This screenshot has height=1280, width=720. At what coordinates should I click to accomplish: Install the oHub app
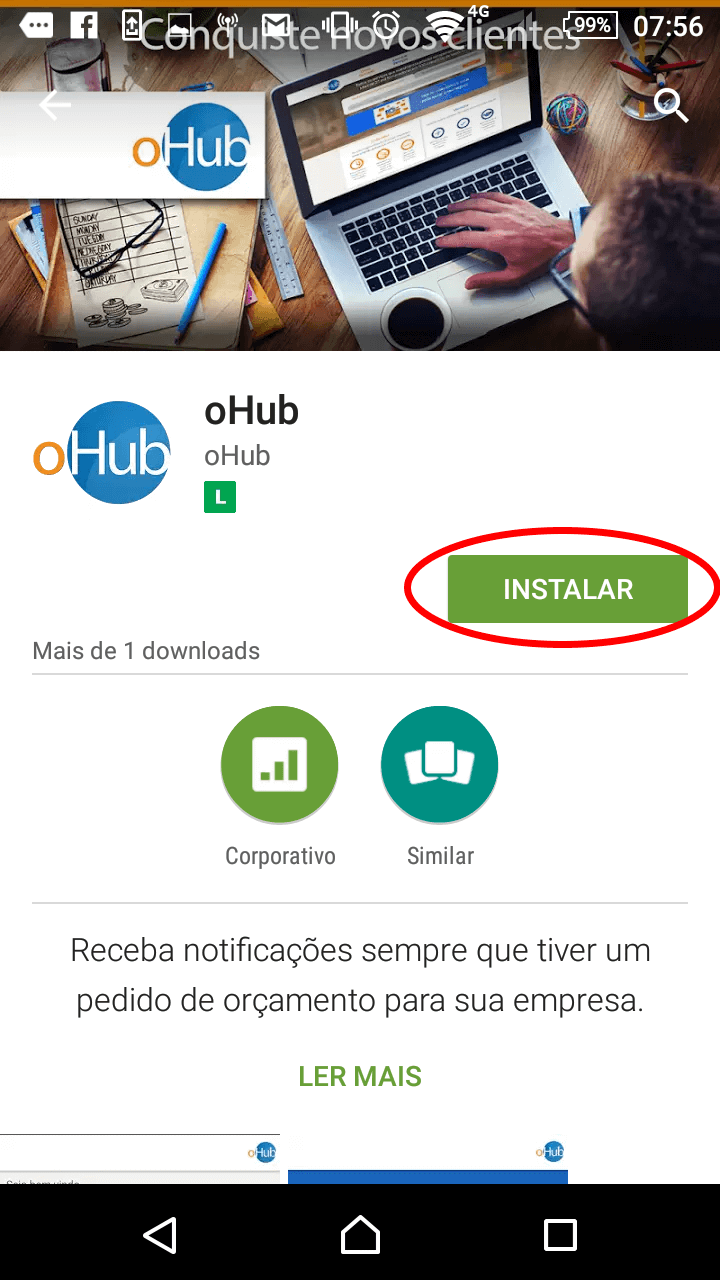(567, 589)
